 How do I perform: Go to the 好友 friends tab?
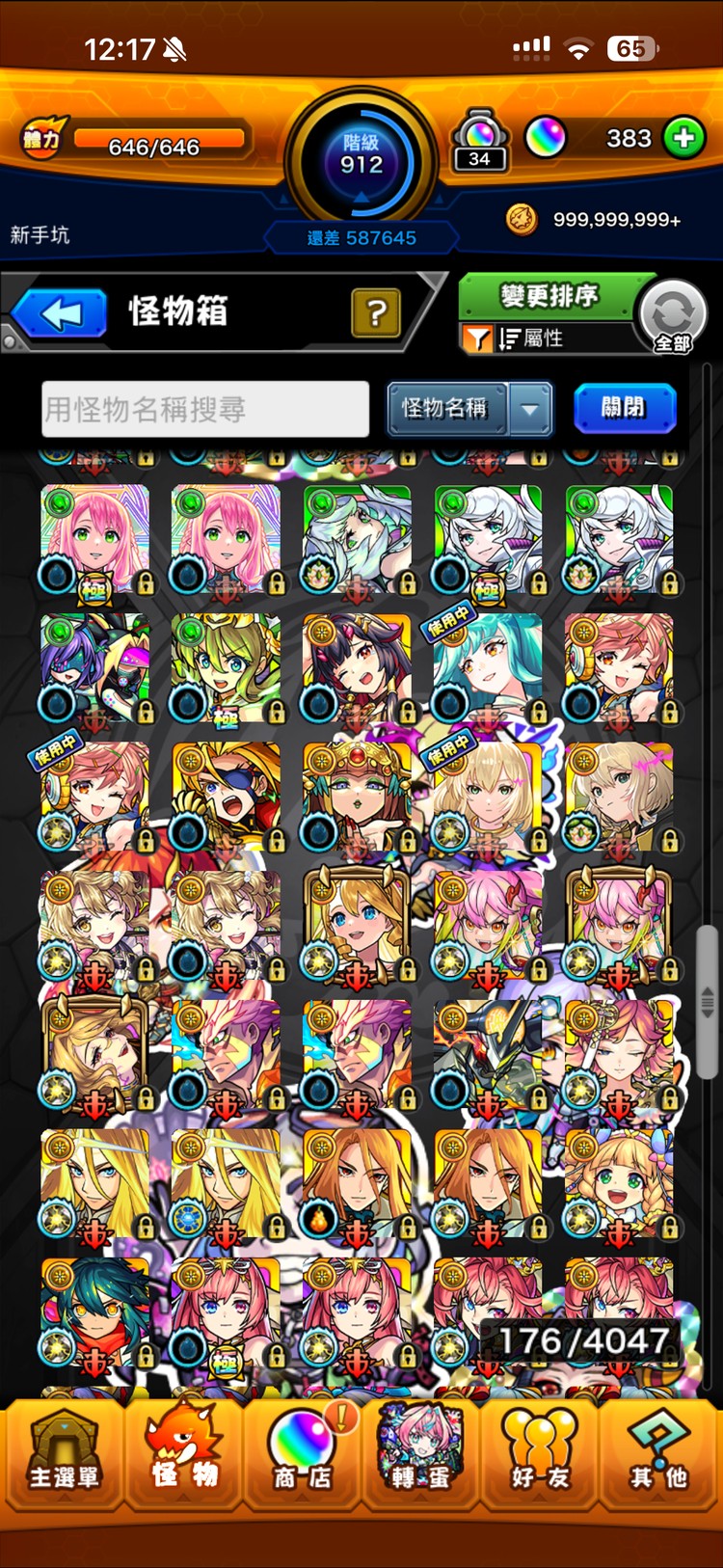click(x=540, y=1454)
